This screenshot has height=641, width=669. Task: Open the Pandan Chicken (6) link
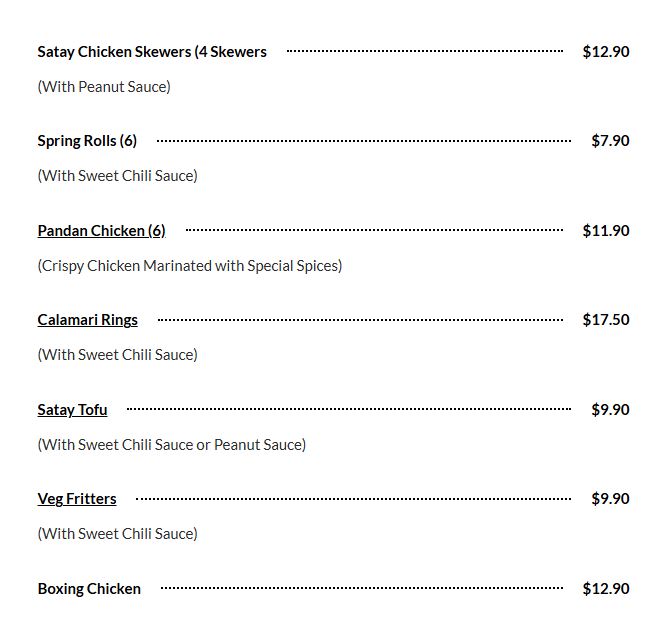click(x=101, y=231)
